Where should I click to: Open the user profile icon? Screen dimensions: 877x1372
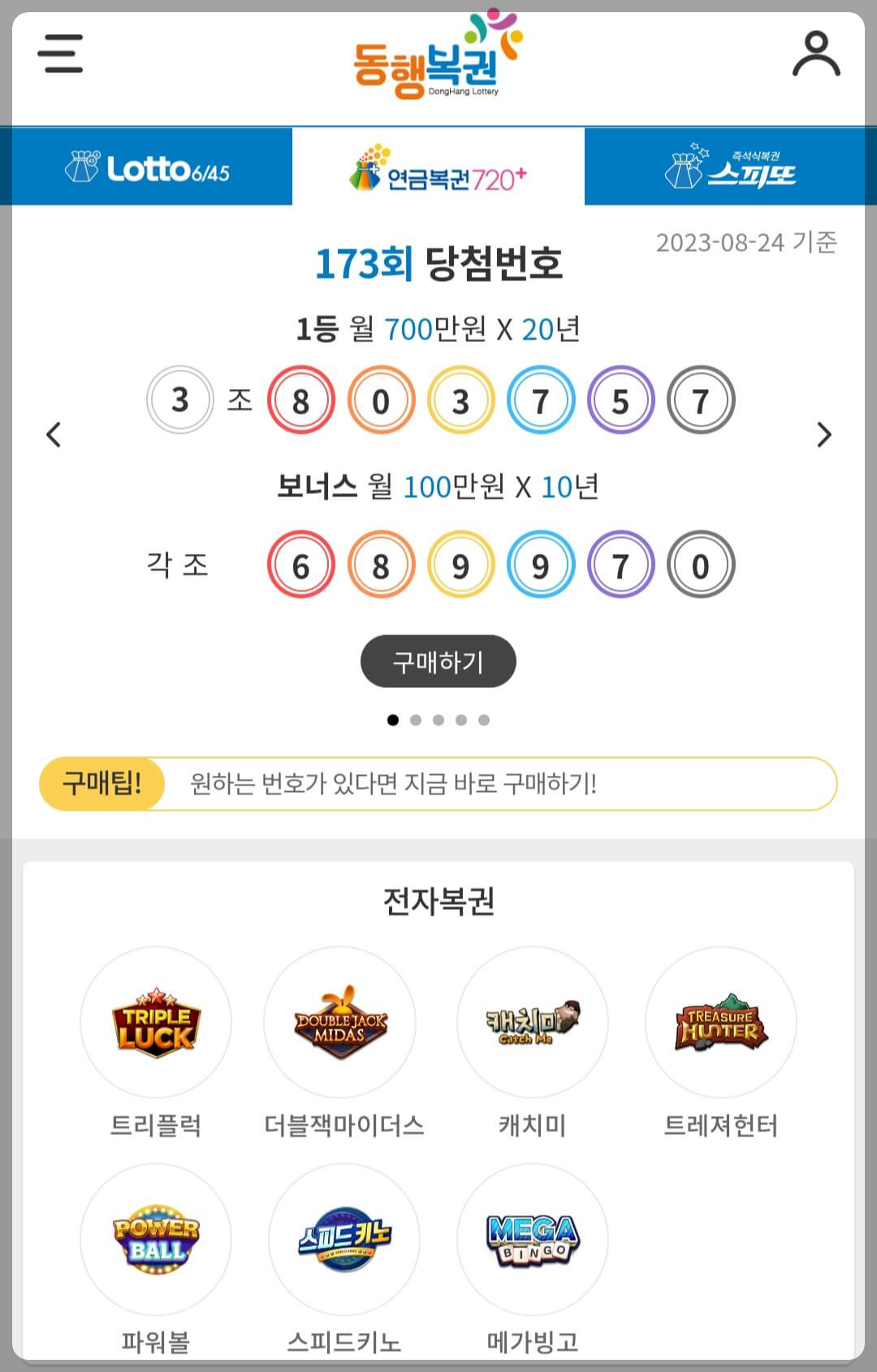point(818,54)
